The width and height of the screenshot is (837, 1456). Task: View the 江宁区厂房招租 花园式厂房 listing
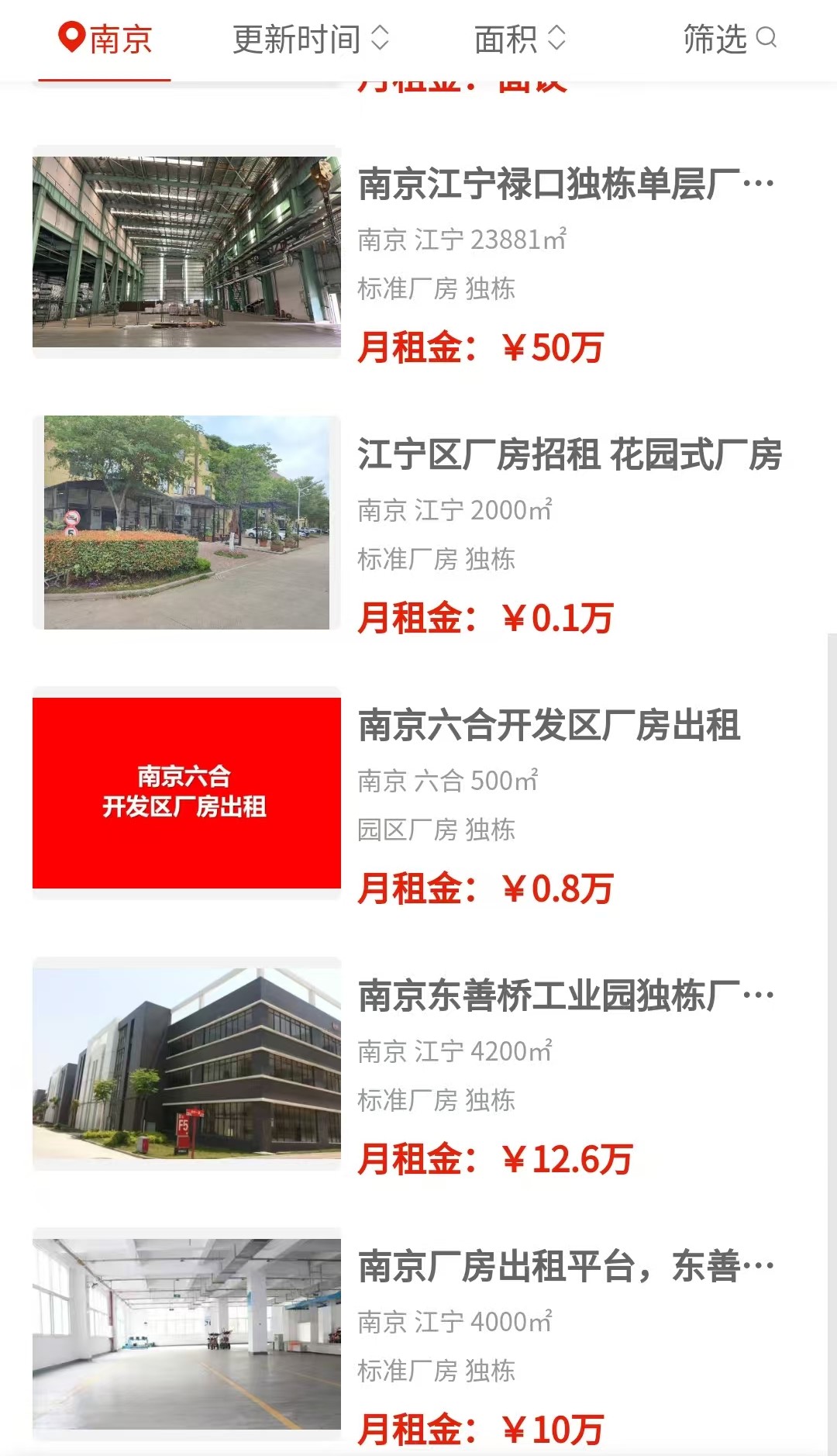570,455
